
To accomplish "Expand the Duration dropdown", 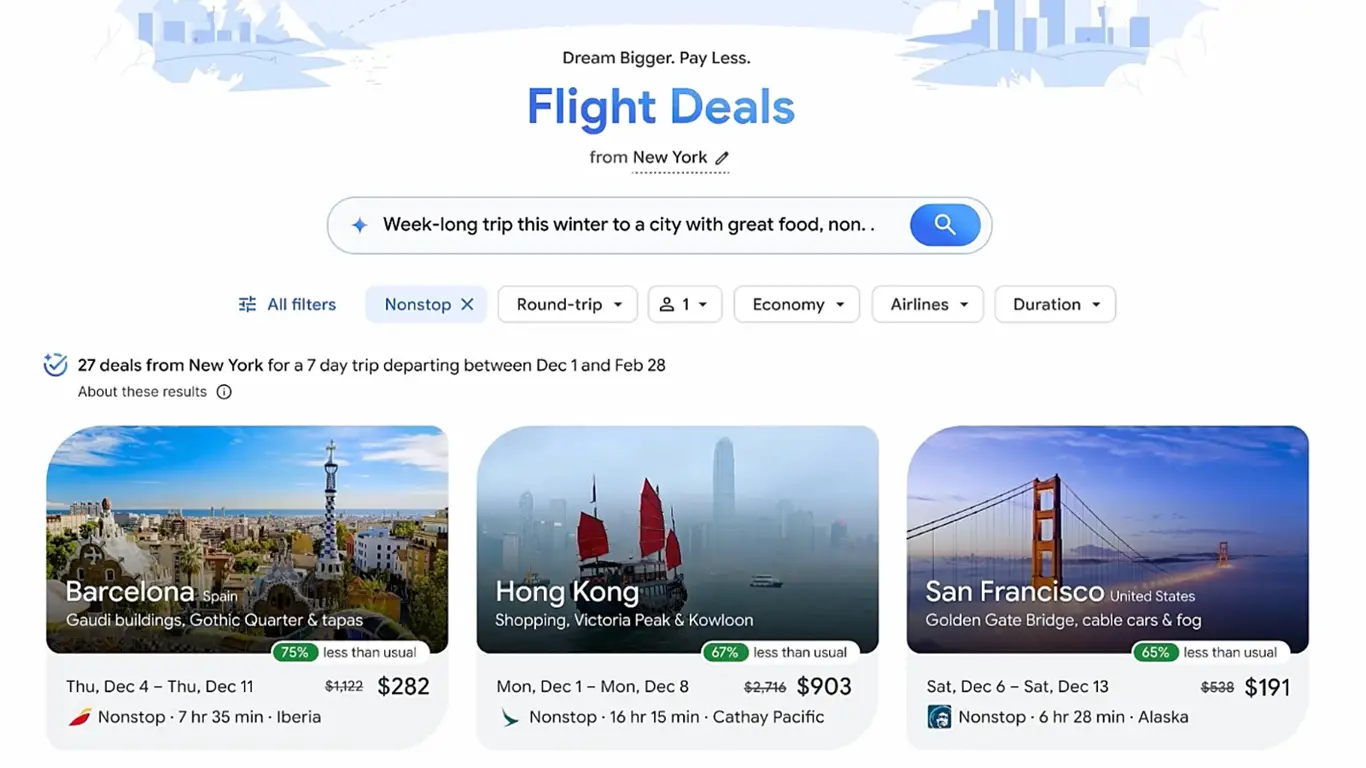I will tap(1055, 305).
